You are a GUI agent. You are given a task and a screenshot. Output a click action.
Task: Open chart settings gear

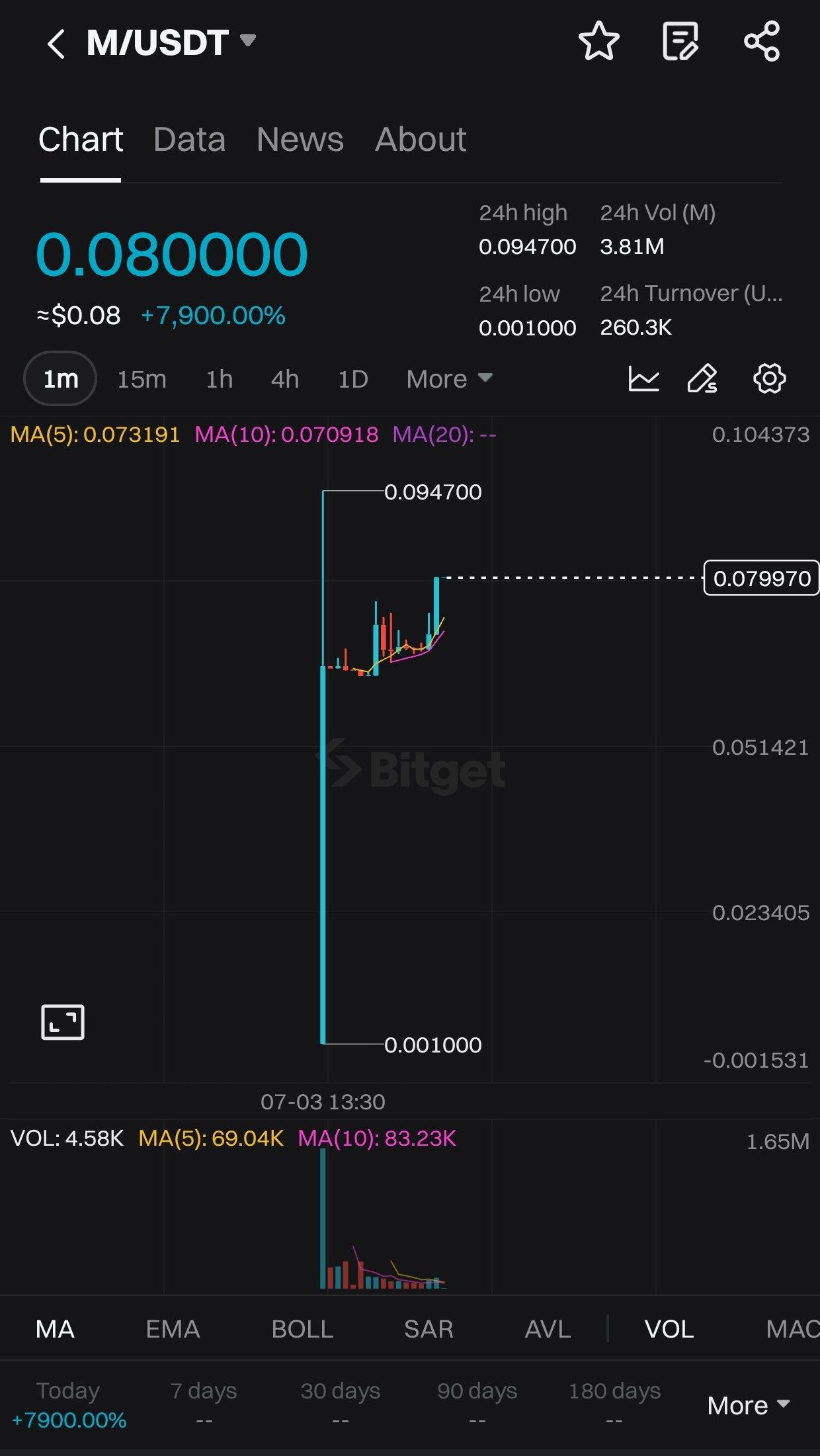[769, 379]
